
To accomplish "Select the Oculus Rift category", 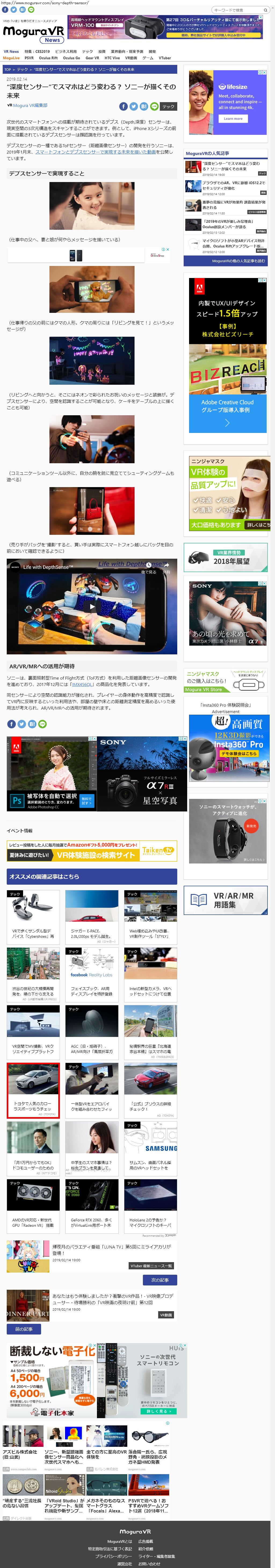I will click(48, 58).
